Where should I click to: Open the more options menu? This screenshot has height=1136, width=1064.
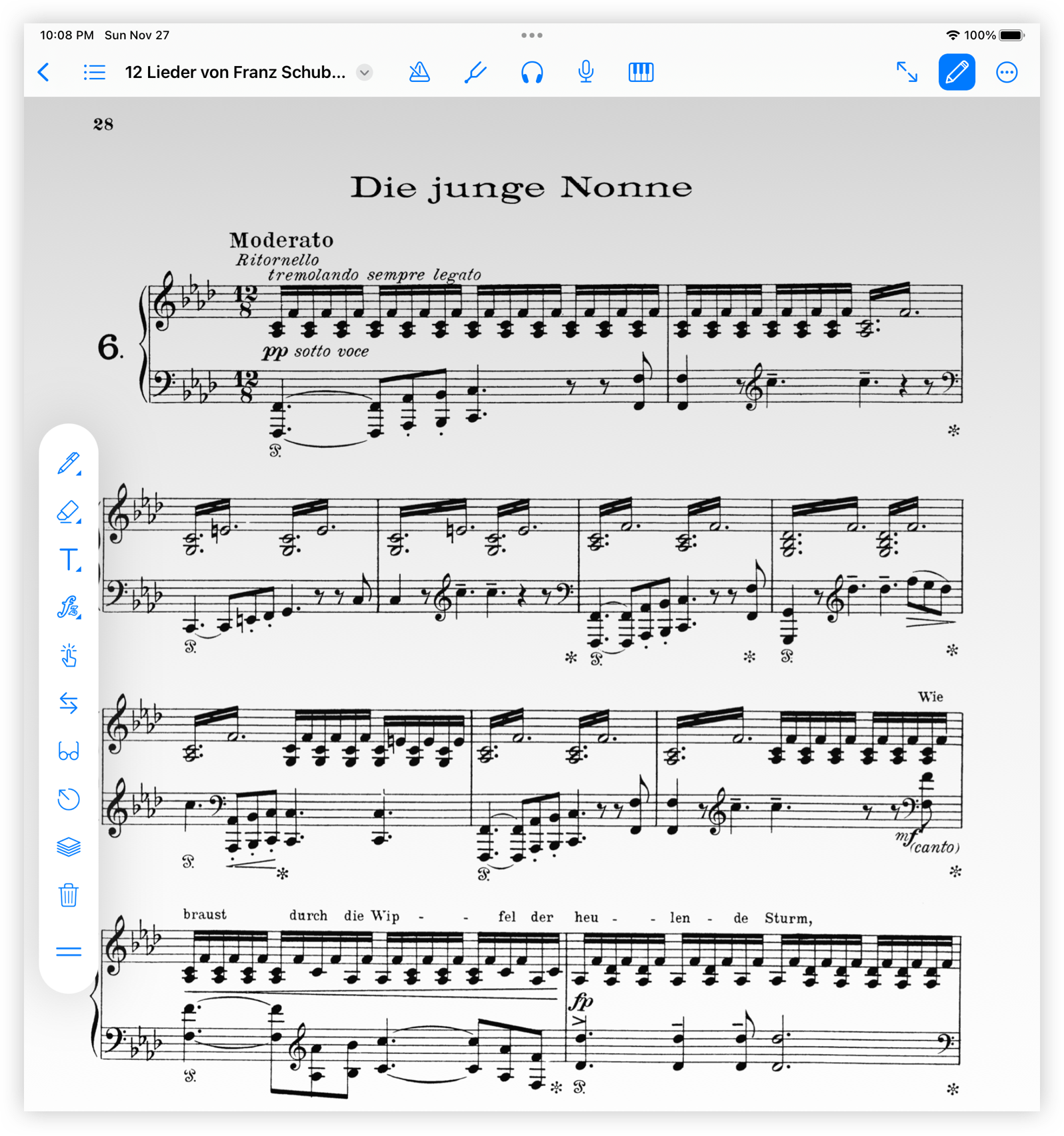[x=1006, y=72]
